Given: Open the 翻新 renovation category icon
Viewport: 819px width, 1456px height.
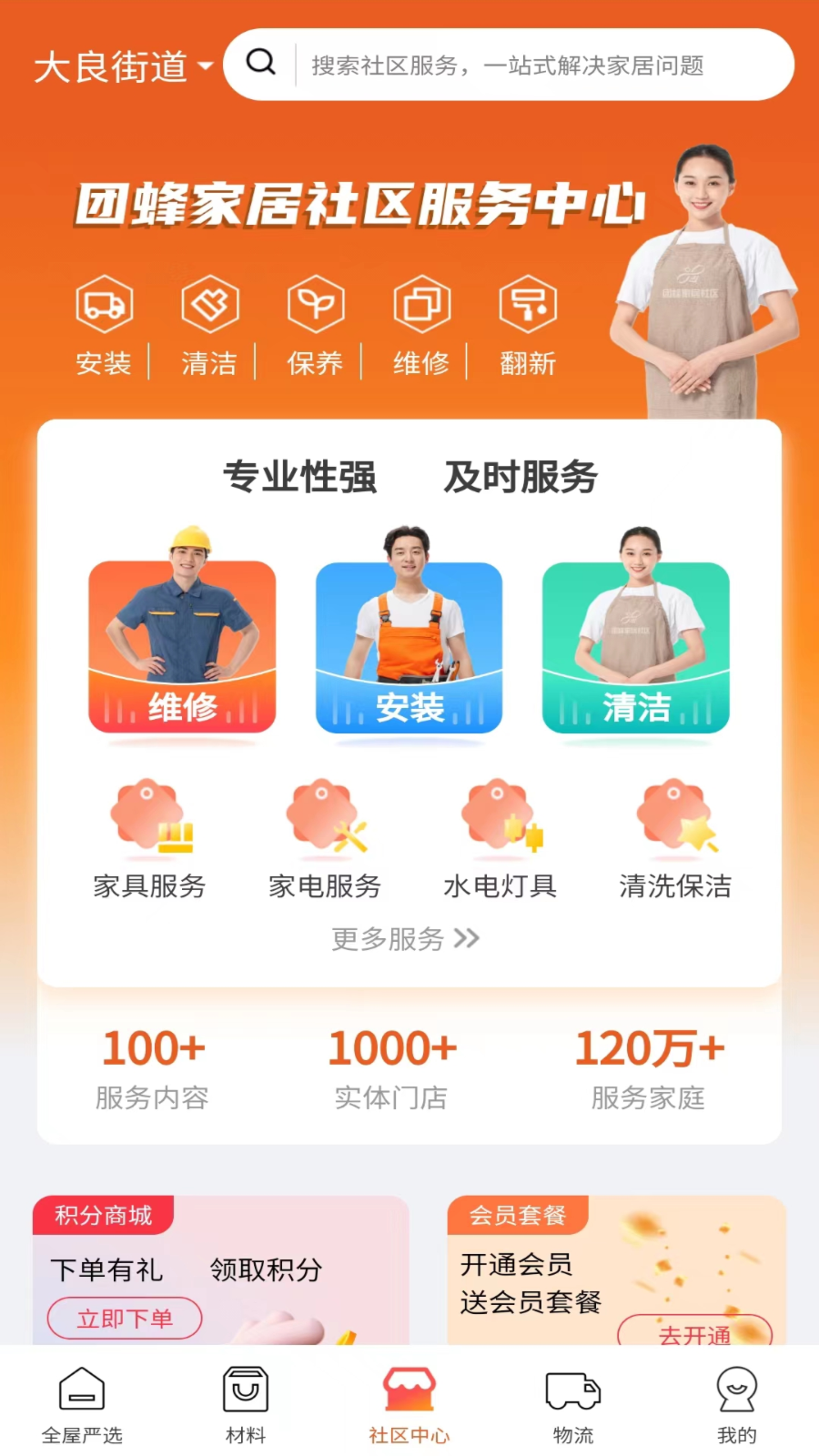Looking at the screenshot, I should click(528, 304).
